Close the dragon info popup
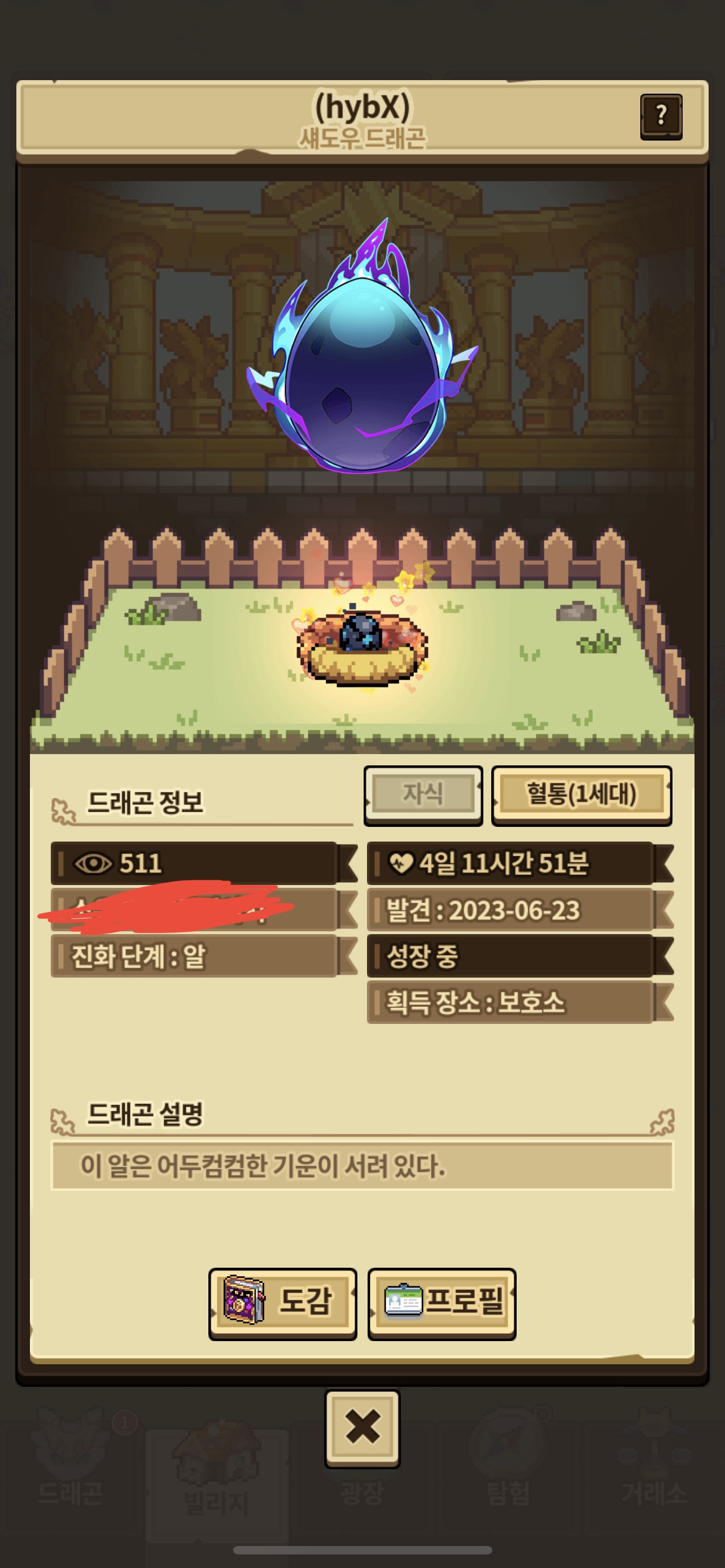The width and height of the screenshot is (725, 1568). (362, 1427)
